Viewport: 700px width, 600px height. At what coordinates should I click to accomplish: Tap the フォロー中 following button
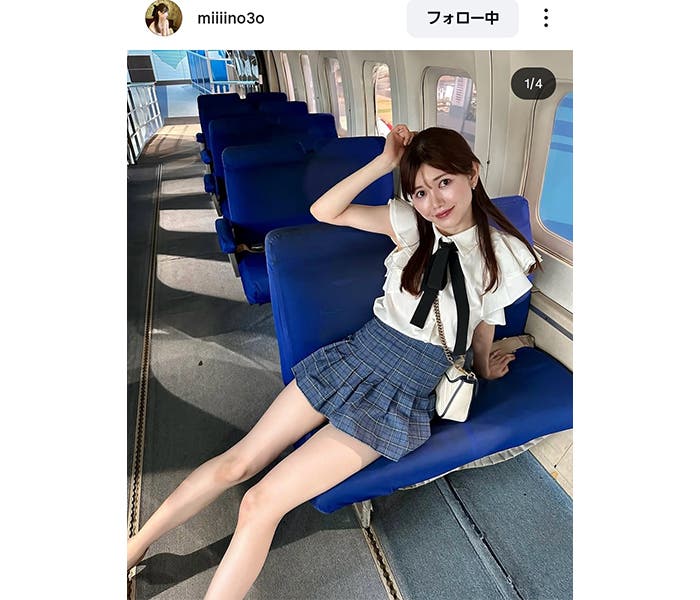[x=462, y=18]
